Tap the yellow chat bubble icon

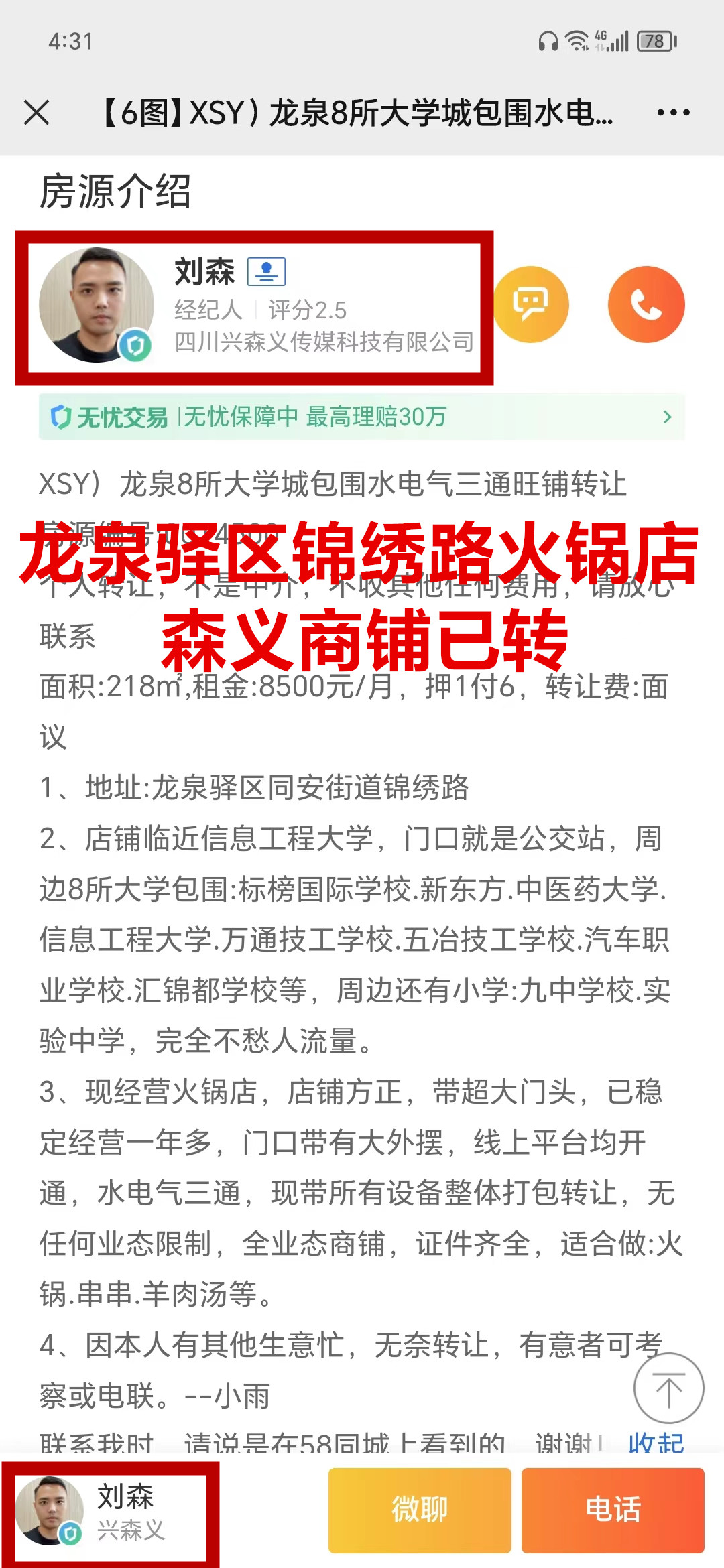pyautogui.click(x=531, y=305)
